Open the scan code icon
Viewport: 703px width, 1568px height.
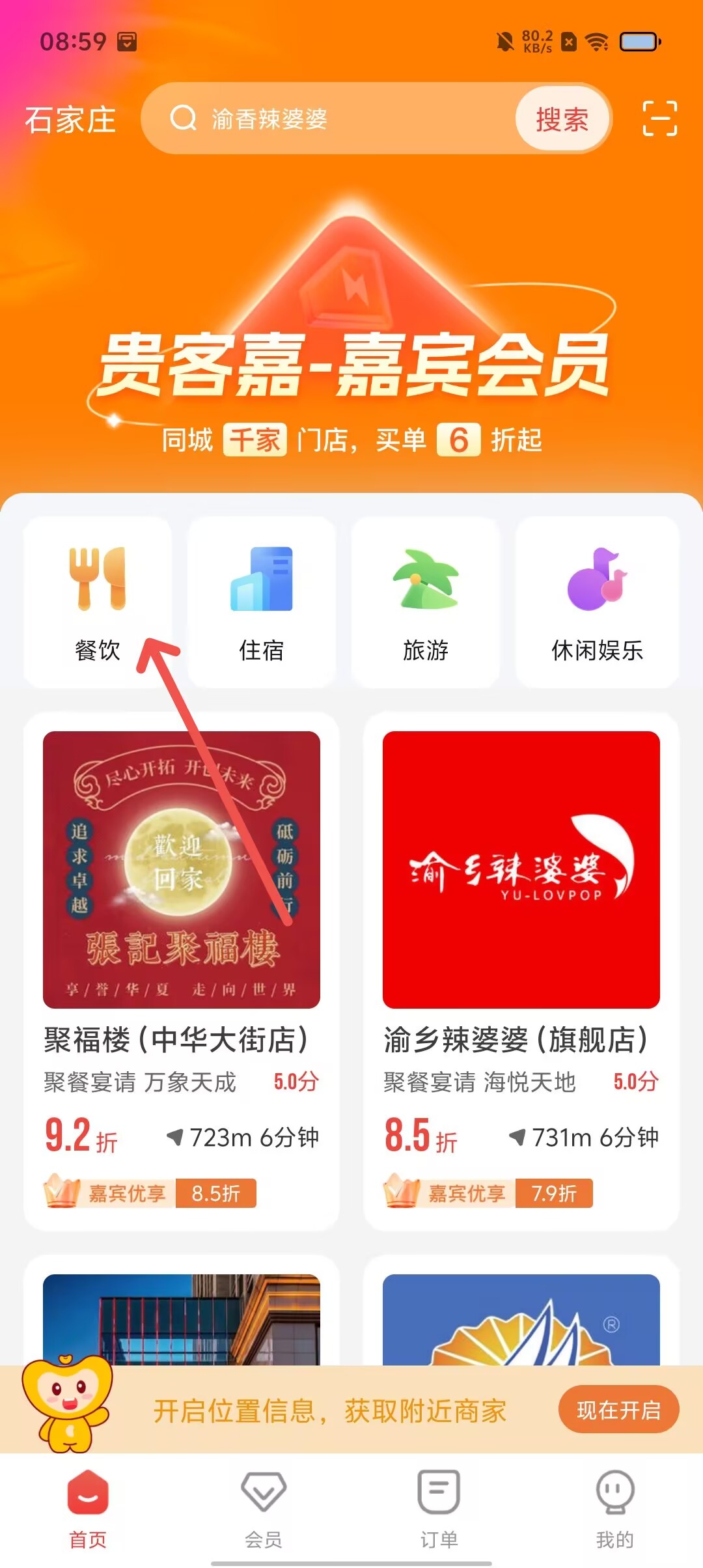click(x=659, y=119)
